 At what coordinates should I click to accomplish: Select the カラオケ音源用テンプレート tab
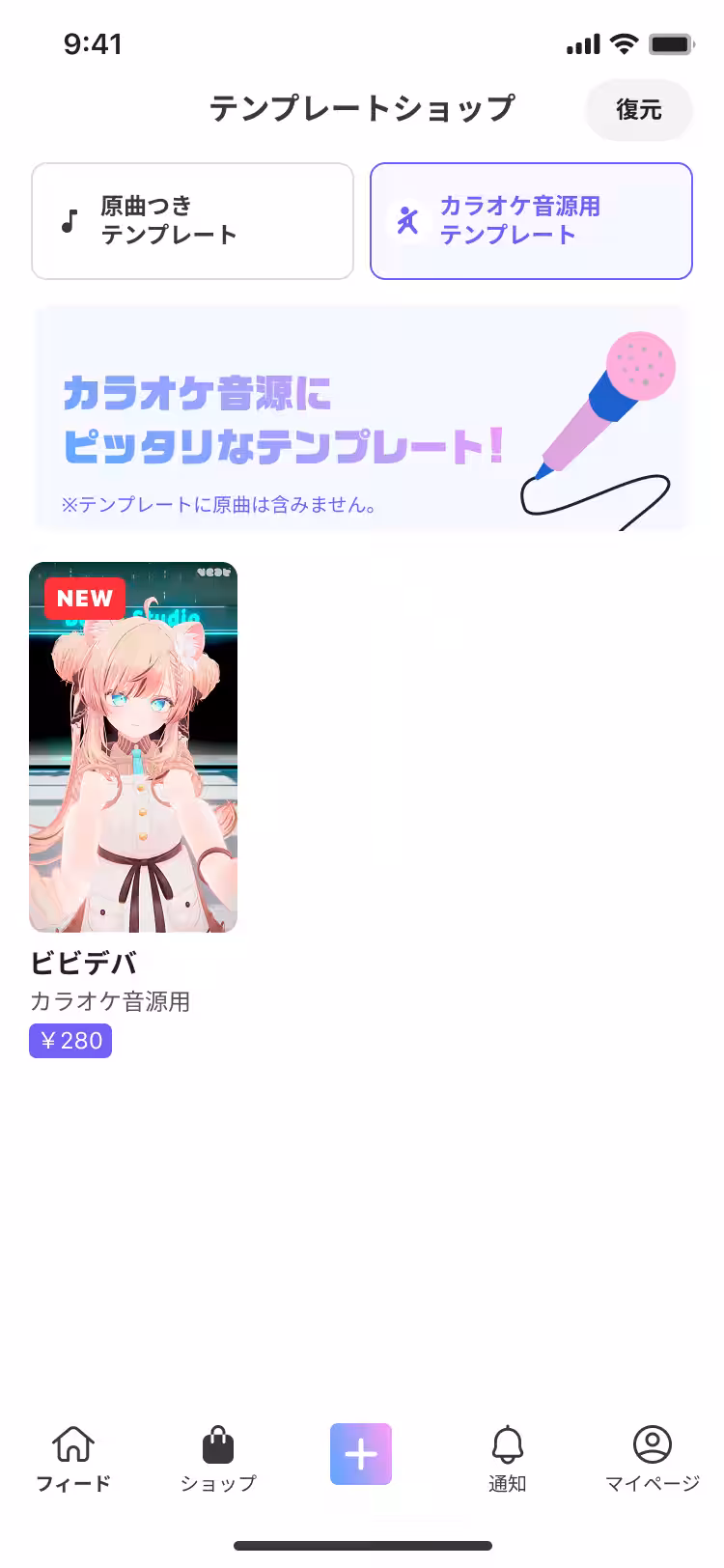point(531,220)
